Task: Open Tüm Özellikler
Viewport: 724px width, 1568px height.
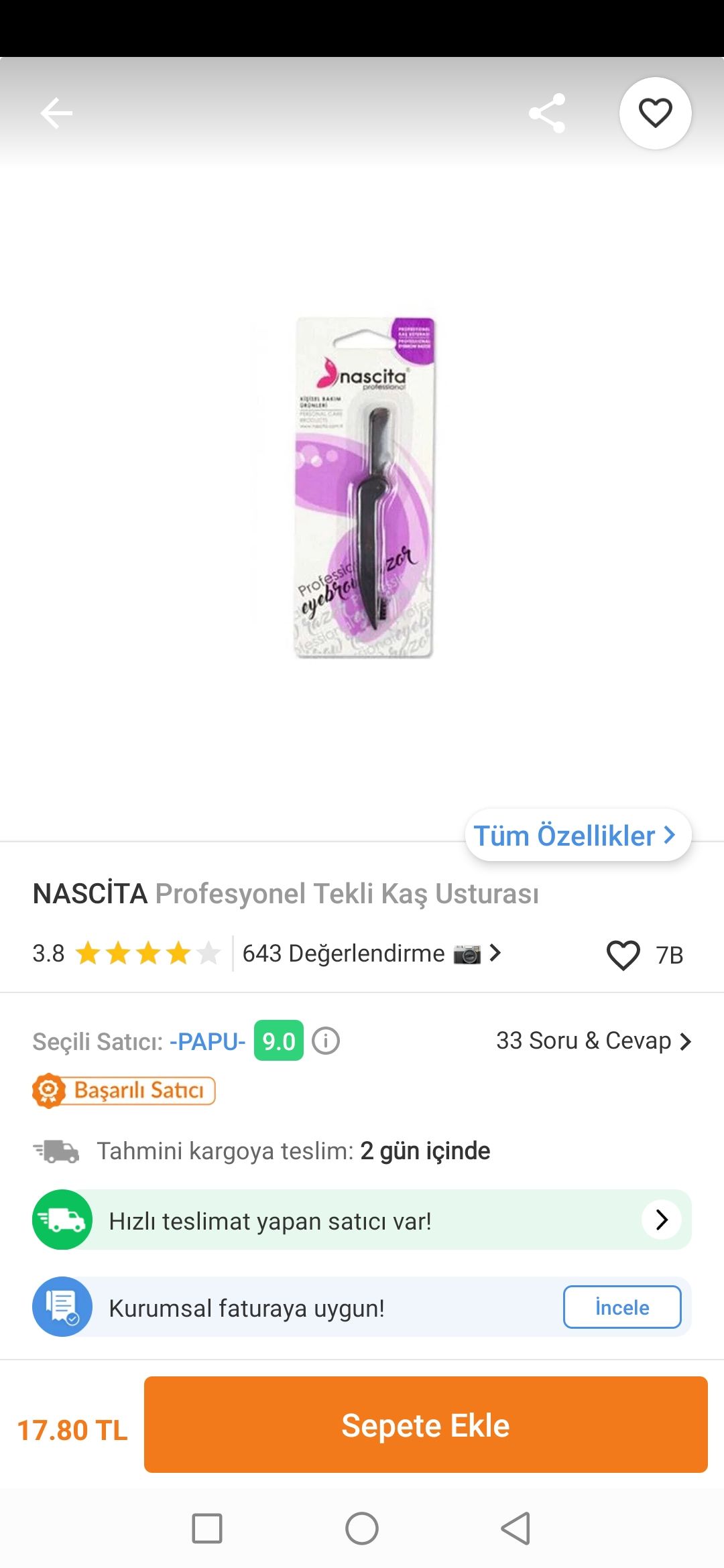Action: click(578, 835)
